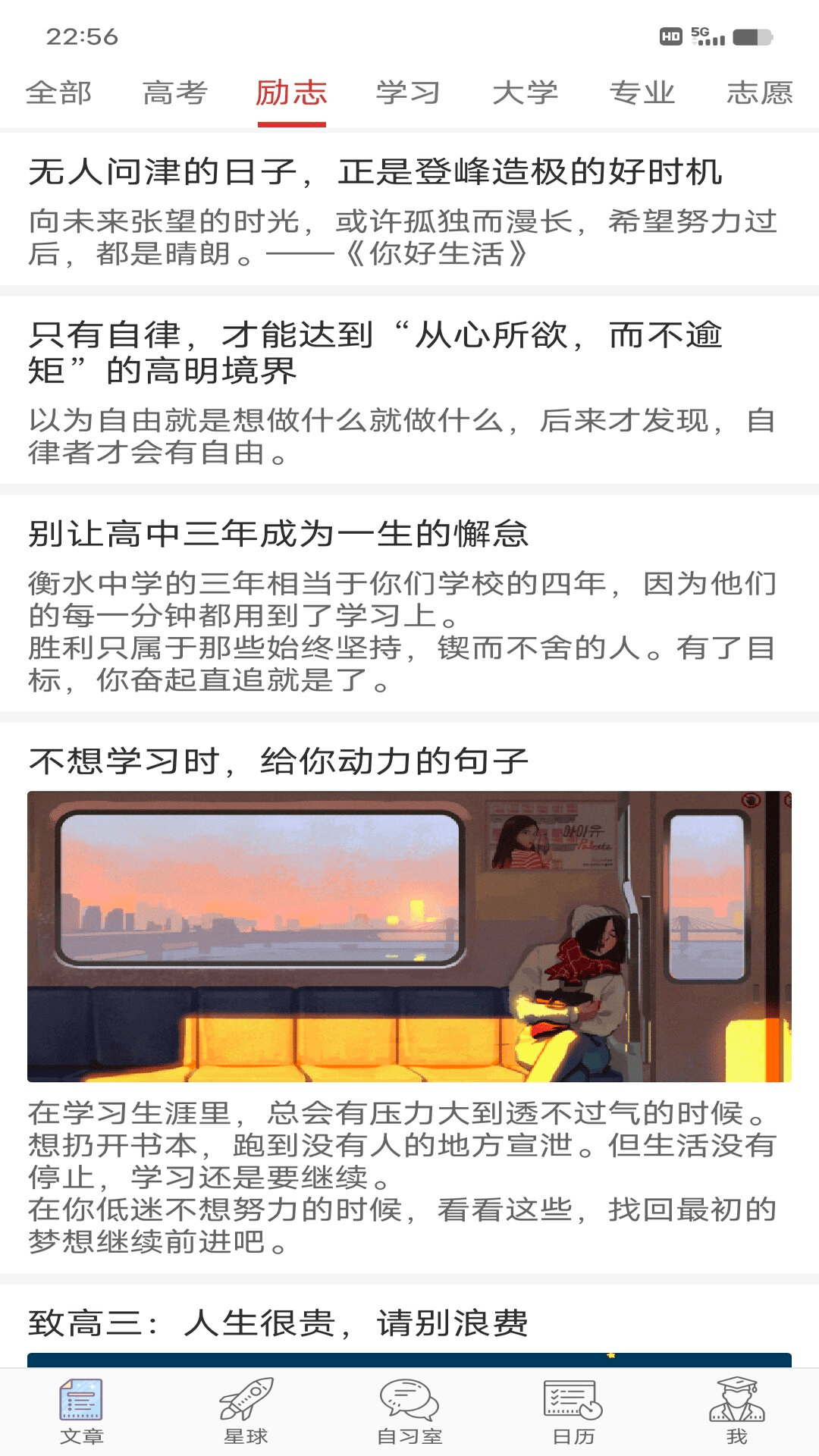Enter the 自习室 study room tab
The width and height of the screenshot is (819, 1456).
(x=409, y=1410)
